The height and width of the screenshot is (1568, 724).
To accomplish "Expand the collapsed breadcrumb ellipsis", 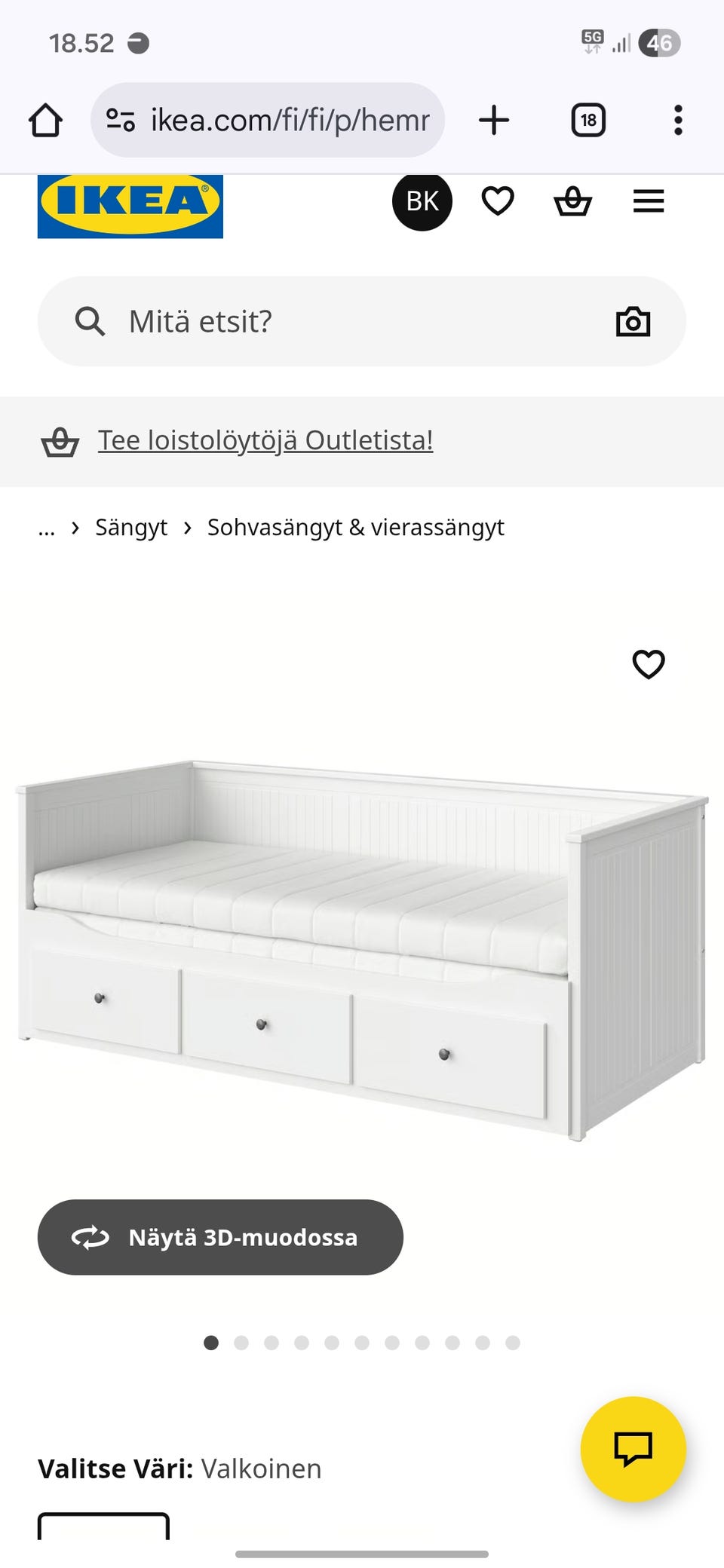I will click(47, 528).
